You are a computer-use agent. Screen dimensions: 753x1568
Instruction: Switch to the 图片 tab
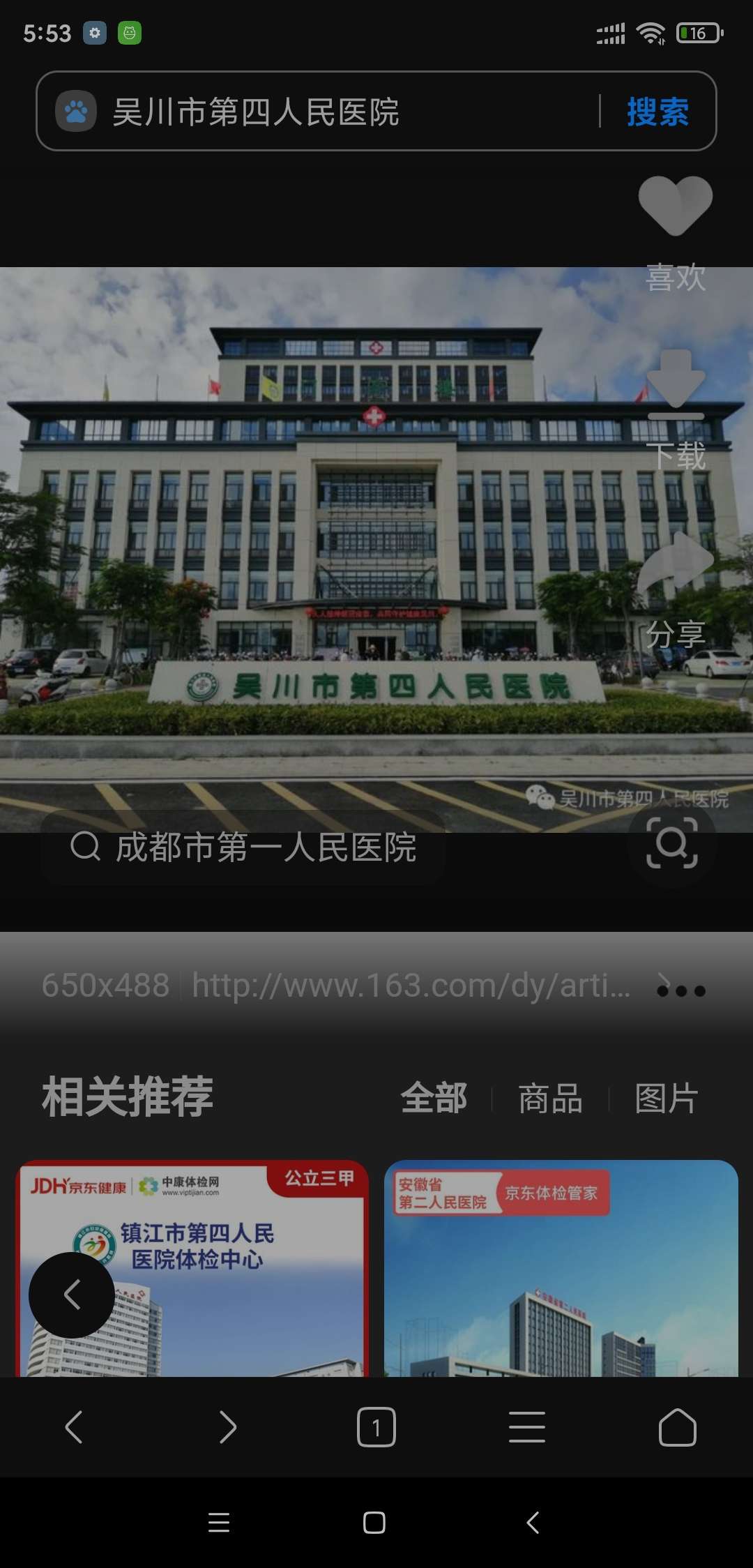pyautogui.click(x=666, y=1099)
